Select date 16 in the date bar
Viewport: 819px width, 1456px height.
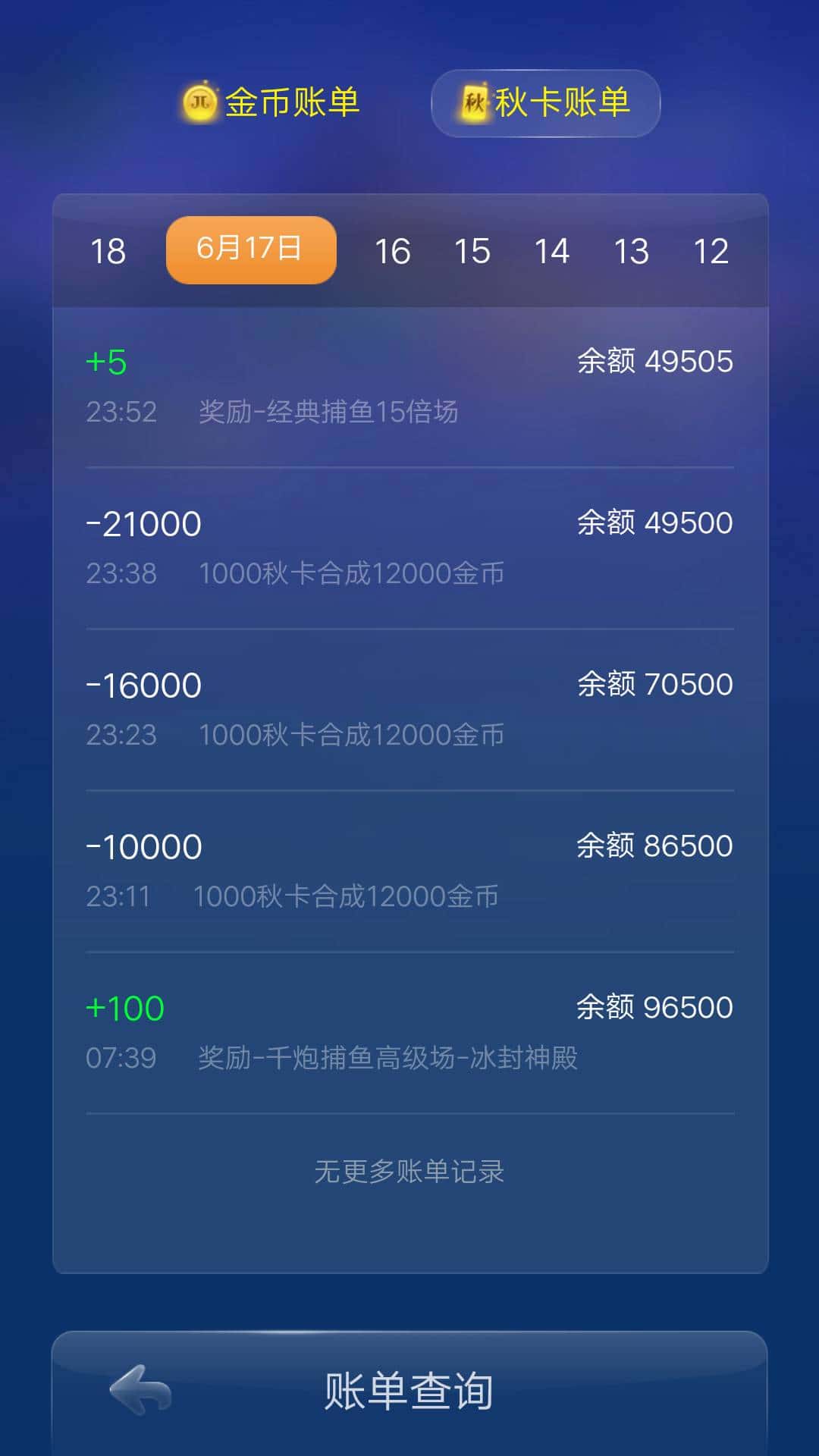coord(392,250)
